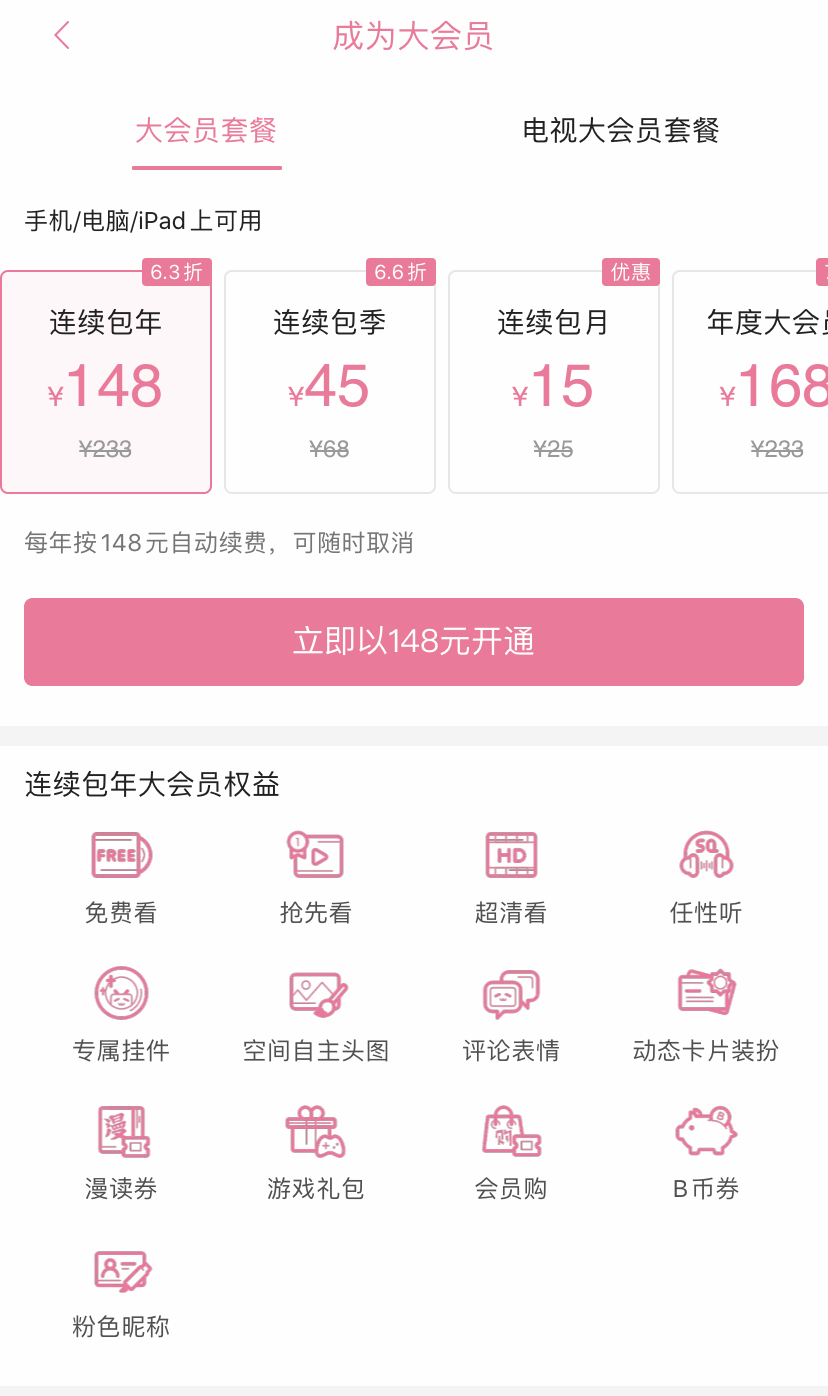The image size is (828, 1396).
Task: View the 任性听 benefit
Action: (706, 875)
